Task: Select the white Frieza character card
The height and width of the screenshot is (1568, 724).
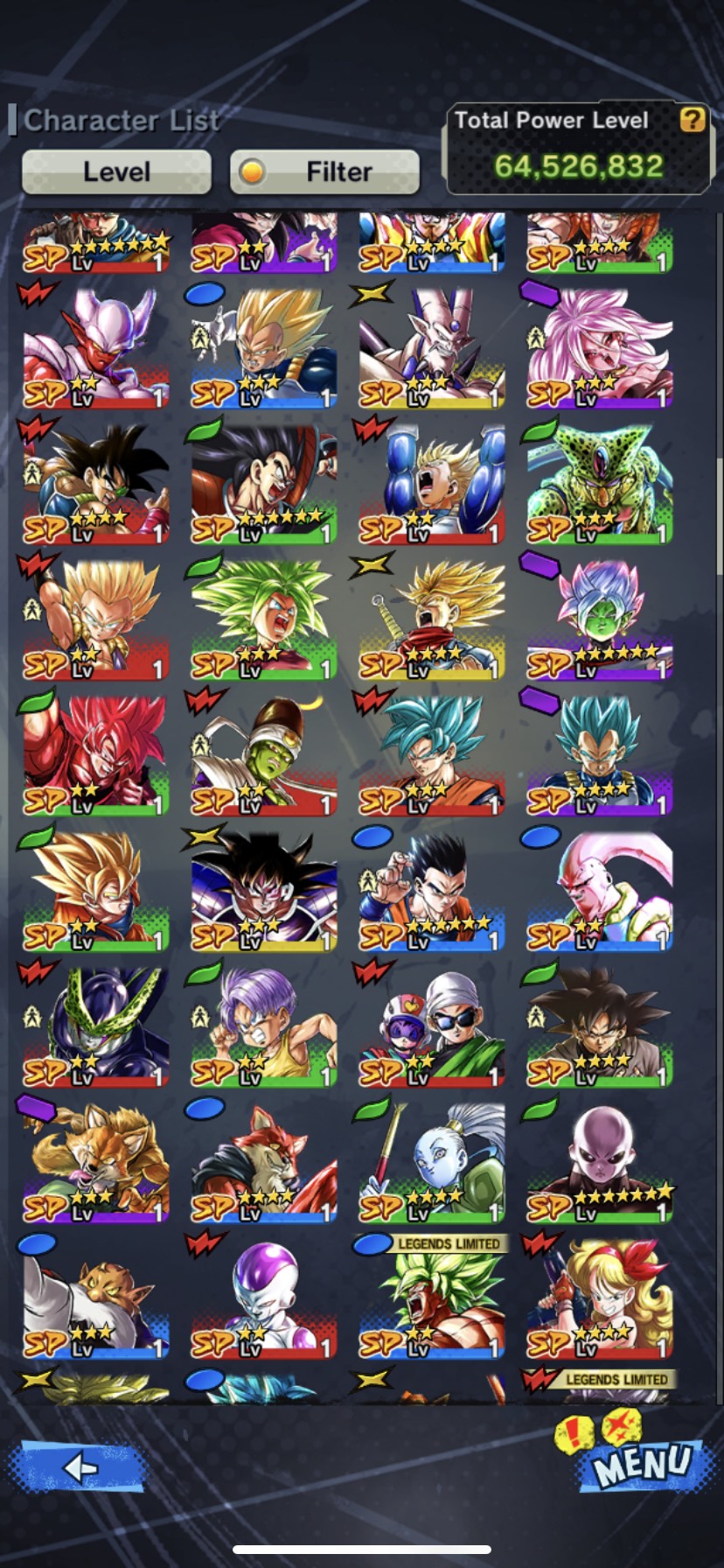Action: 263,1298
